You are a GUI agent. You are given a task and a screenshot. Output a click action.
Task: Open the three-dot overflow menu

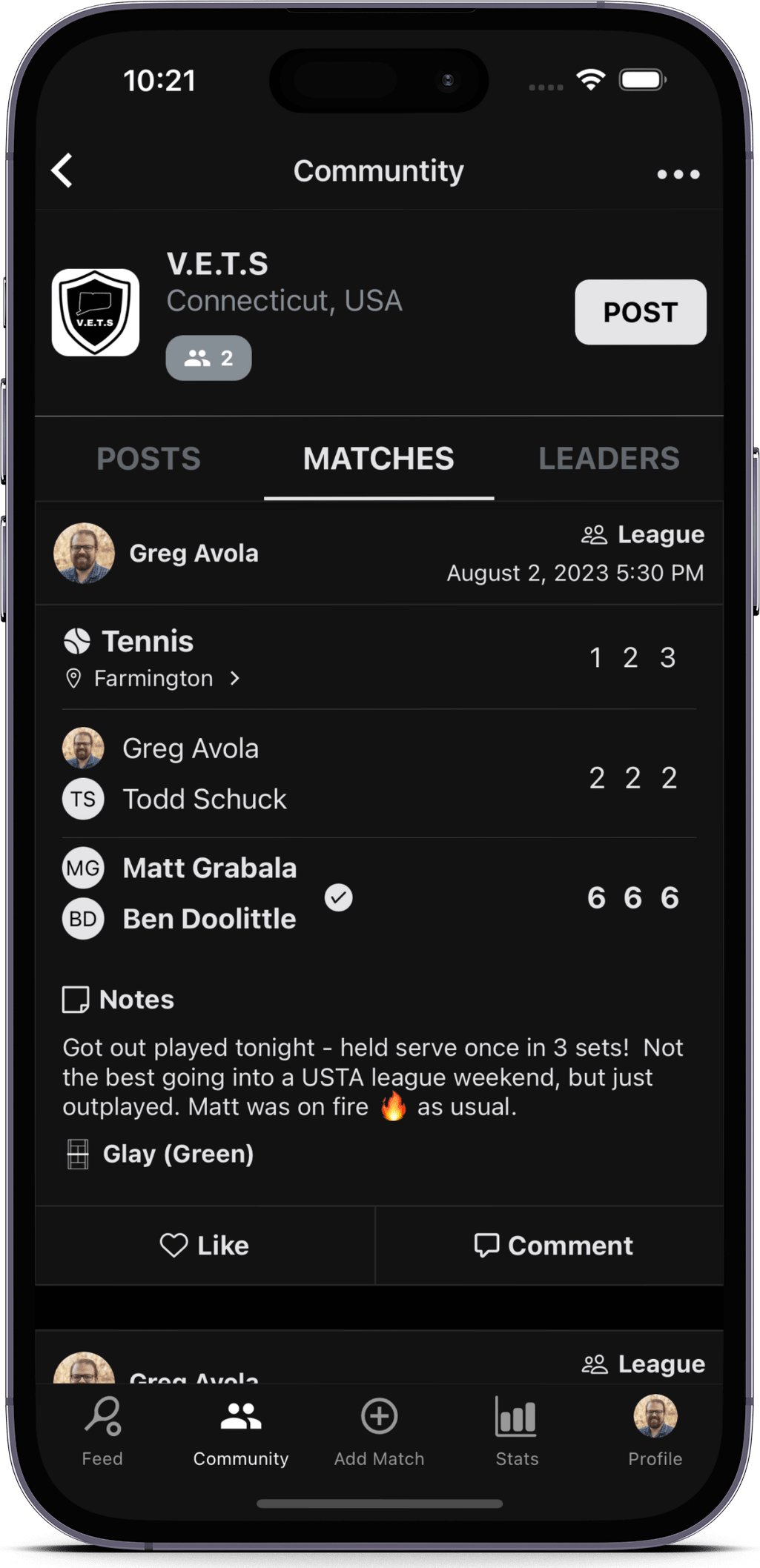coord(678,174)
